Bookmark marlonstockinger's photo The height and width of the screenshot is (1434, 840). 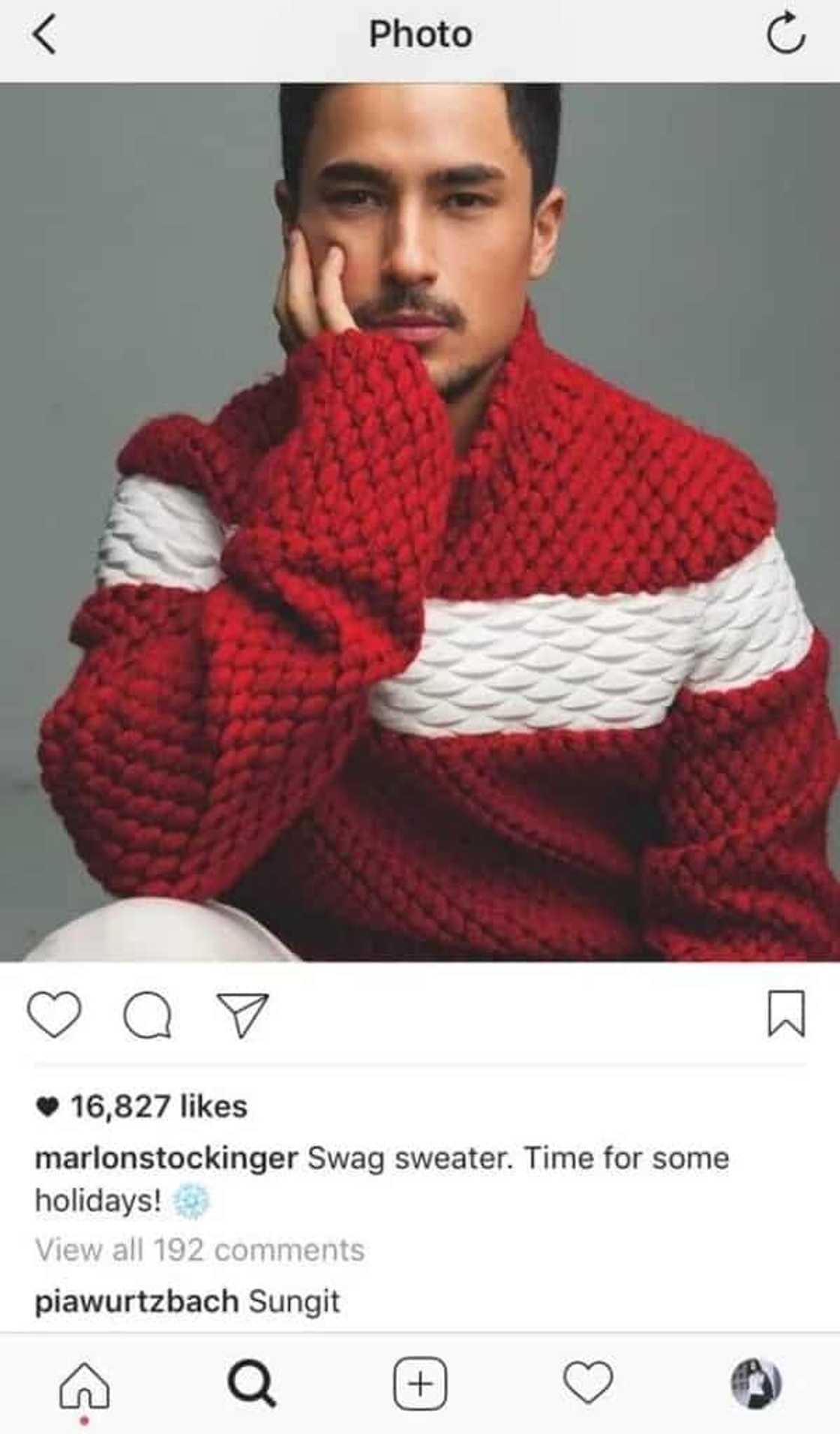coord(786,1015)
